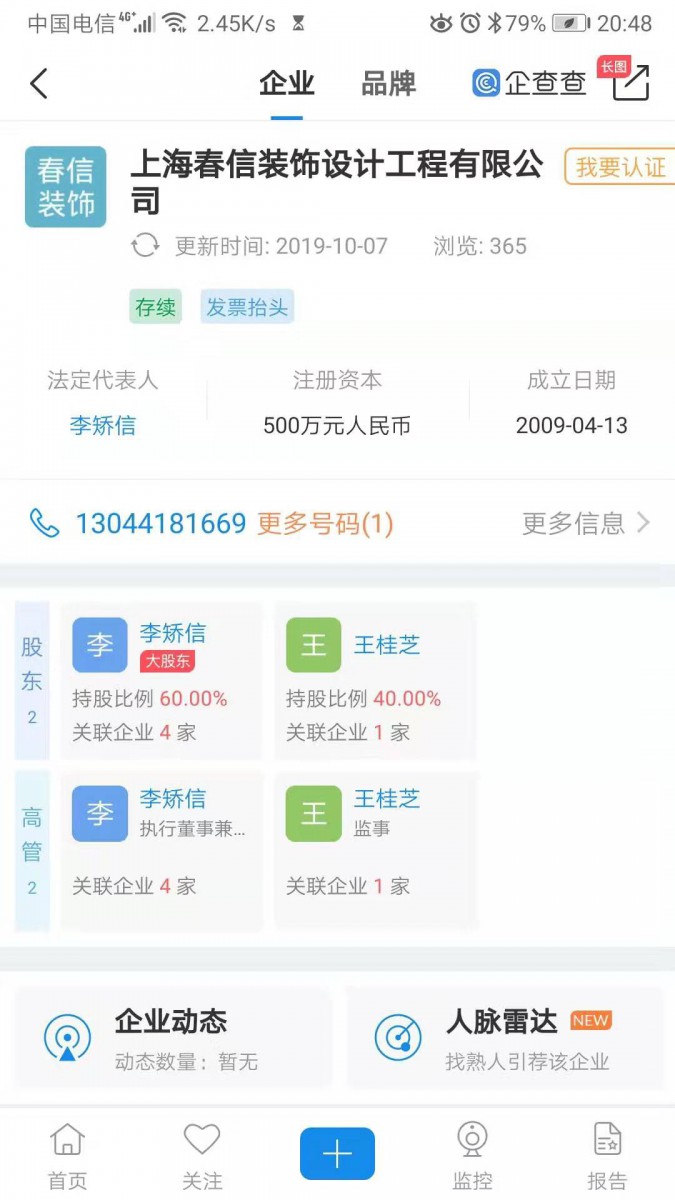Open the 发票抬头 chip
This screenshot has height=1200, width=675.
tap(247, 307)
